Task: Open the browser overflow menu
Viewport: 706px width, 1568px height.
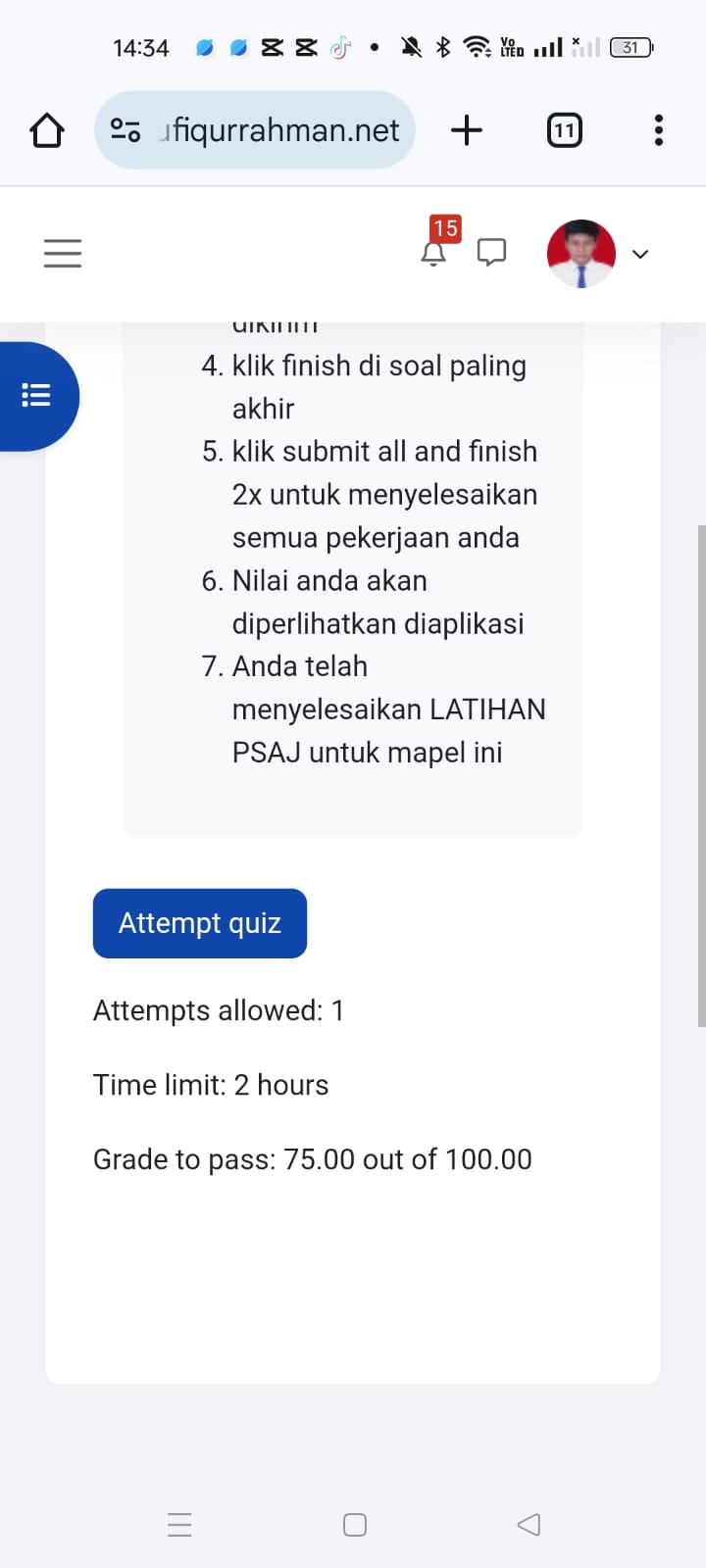Action: [658, 130]
